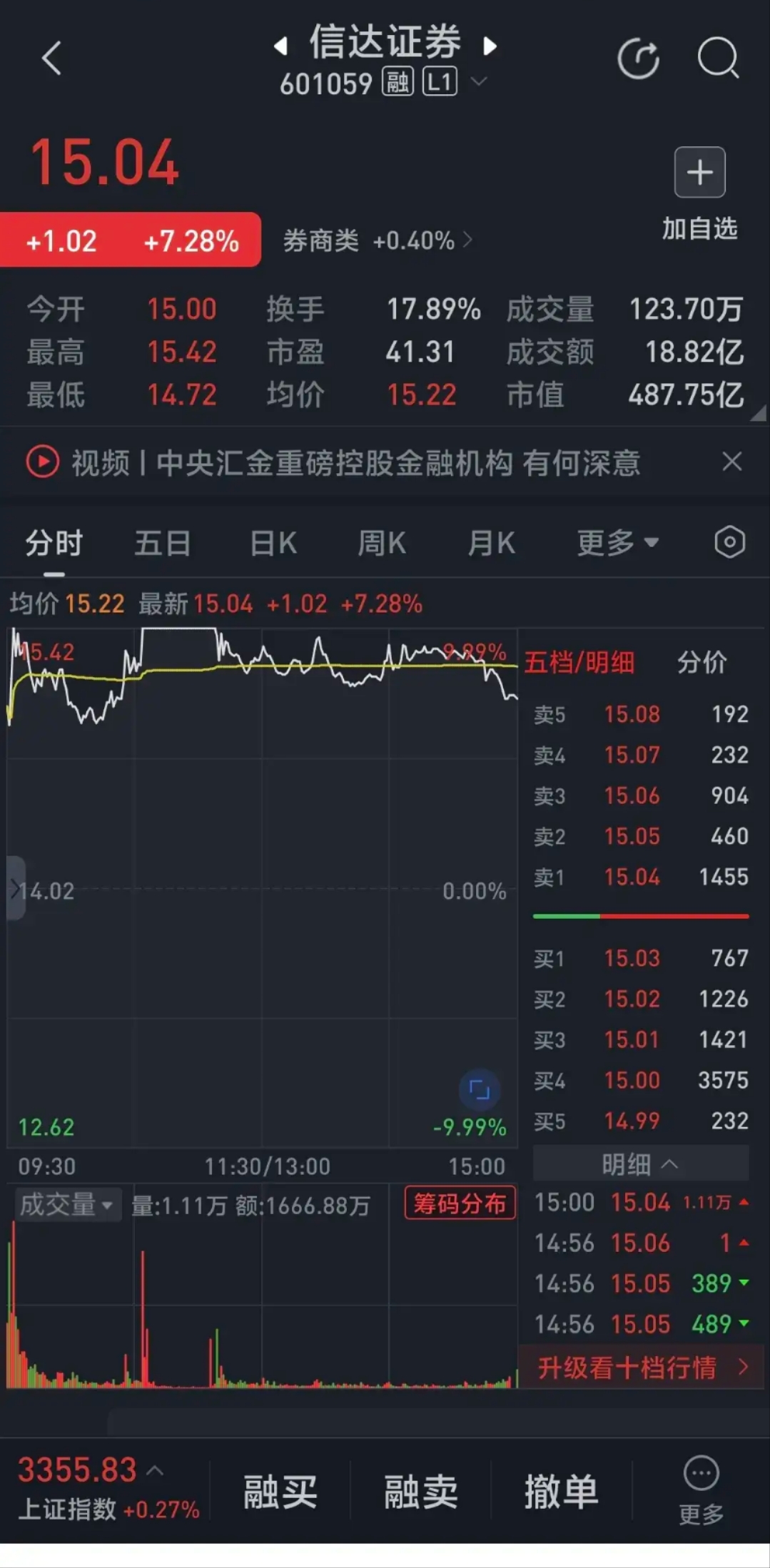Expand the 更多 chart period dropdown

(x=617, y=543)
